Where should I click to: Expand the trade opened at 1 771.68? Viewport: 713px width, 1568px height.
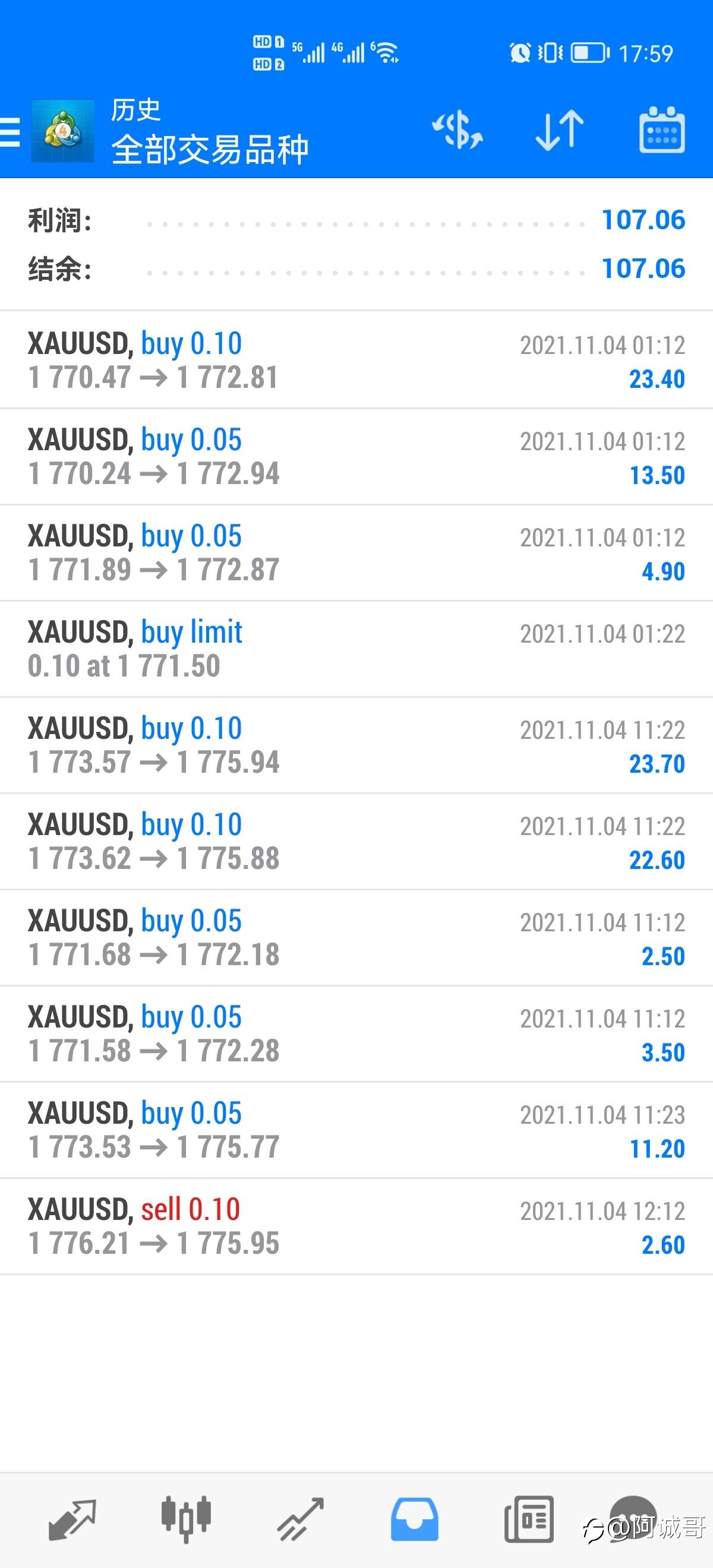coord(356,937)
